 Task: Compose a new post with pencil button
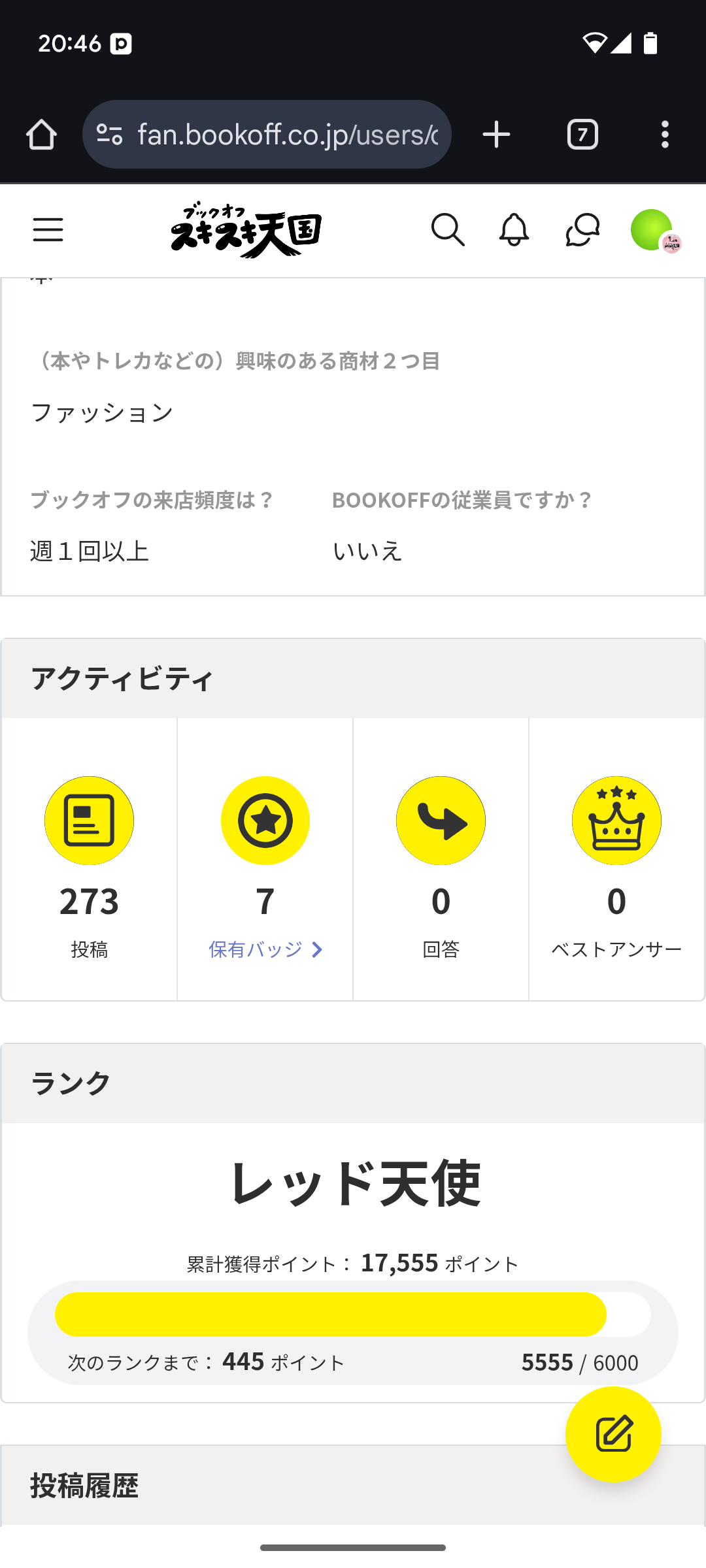(x=613, y=1434)
